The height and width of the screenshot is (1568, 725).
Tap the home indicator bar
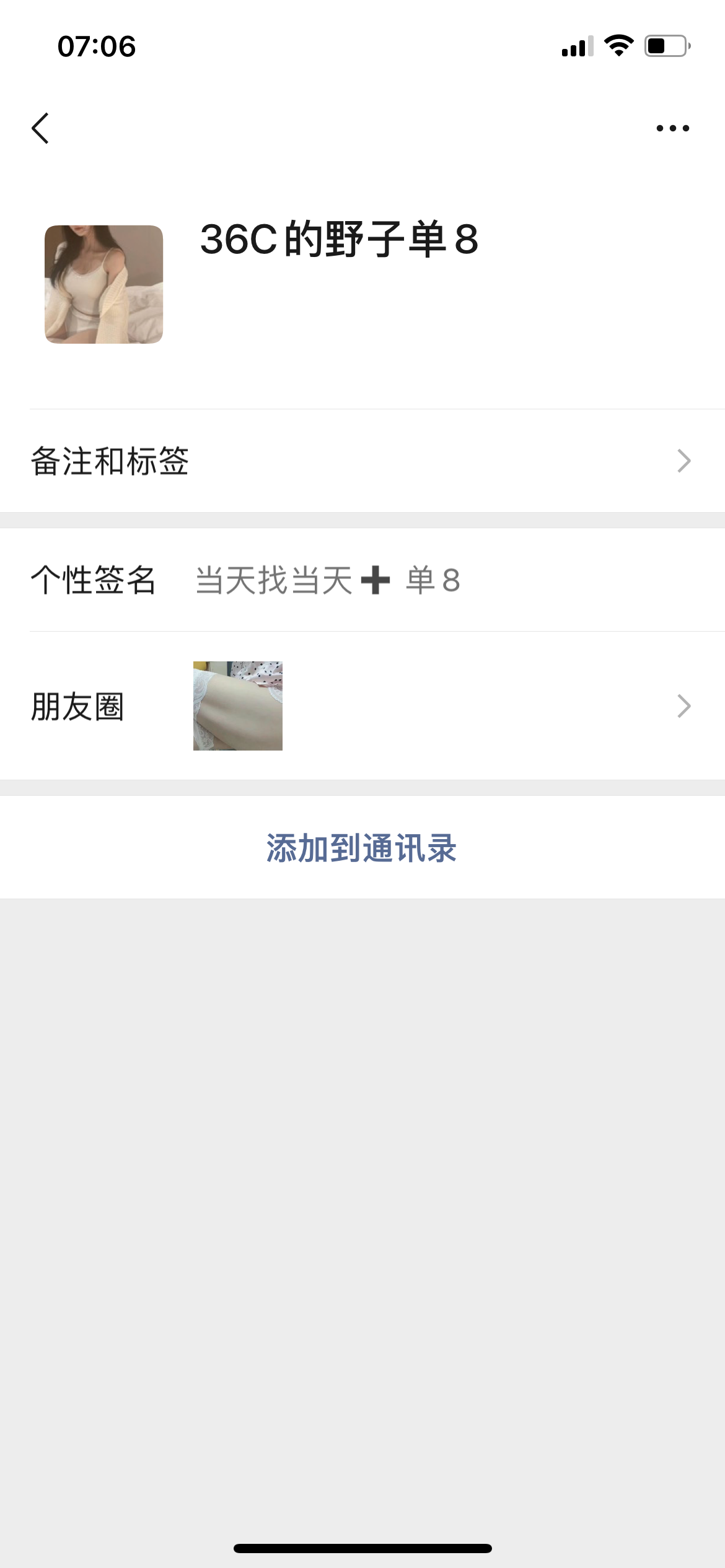point(362,1548)
